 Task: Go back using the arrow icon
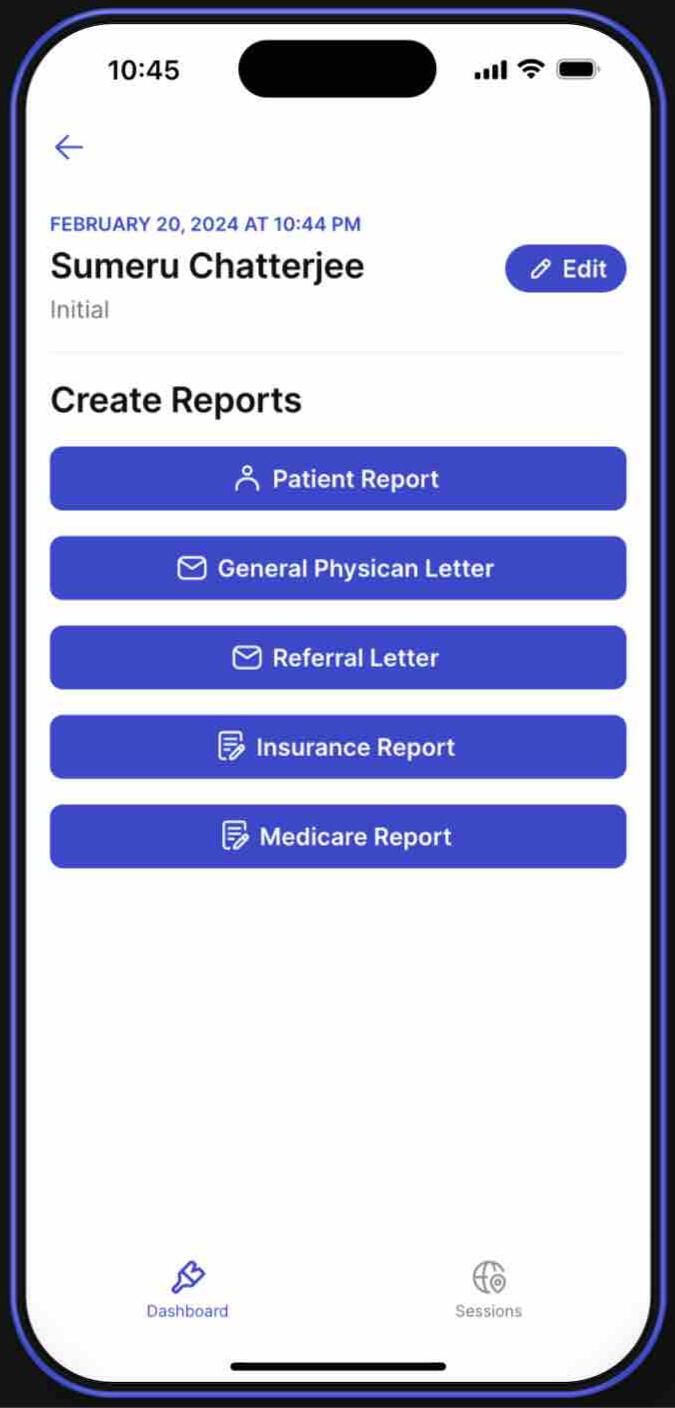(x=68, y=148)
